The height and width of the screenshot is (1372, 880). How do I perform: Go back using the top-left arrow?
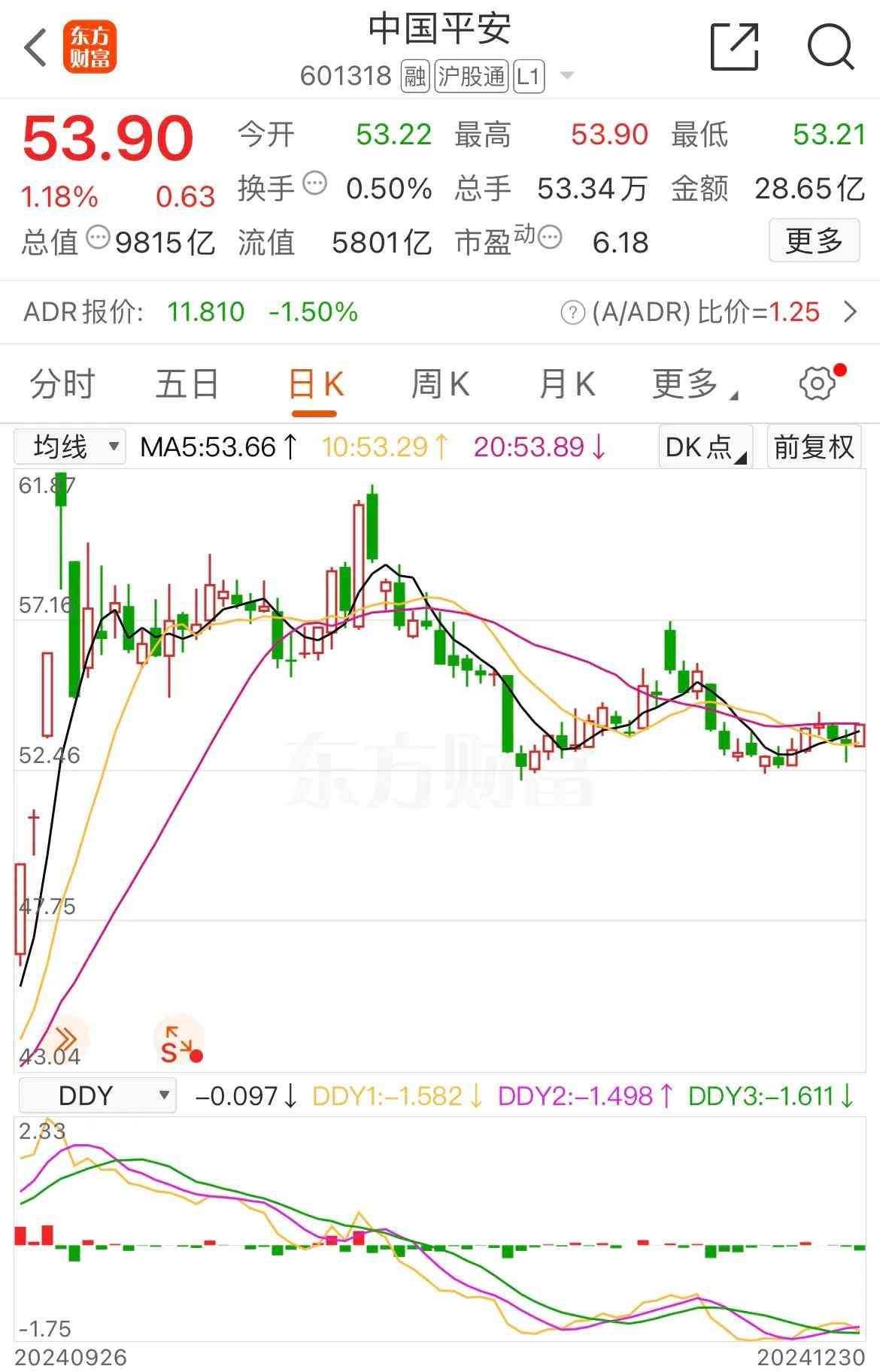(x=35, y=49)
